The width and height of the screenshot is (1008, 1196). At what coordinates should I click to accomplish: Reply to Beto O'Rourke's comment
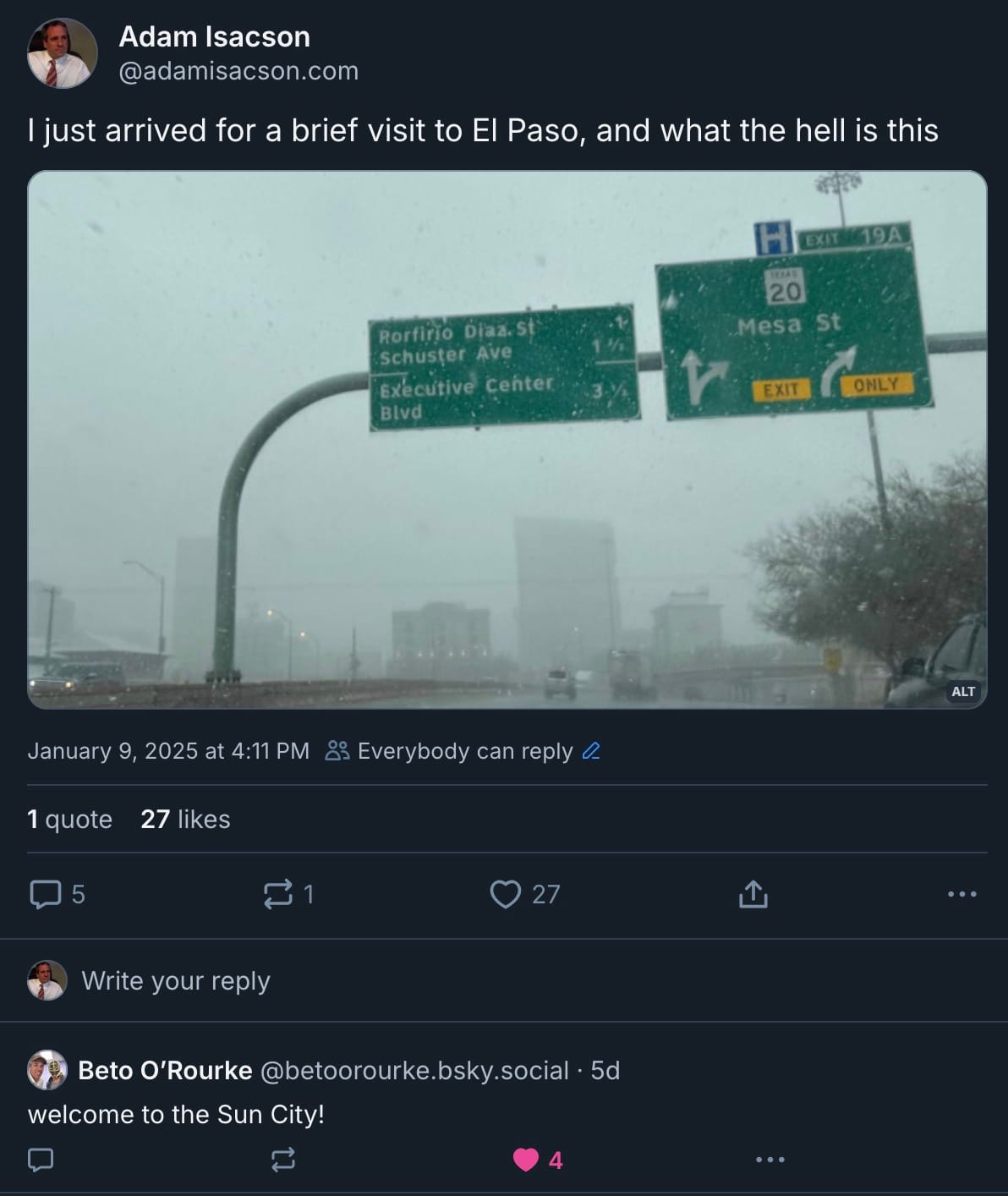(x=41, y=1160)
